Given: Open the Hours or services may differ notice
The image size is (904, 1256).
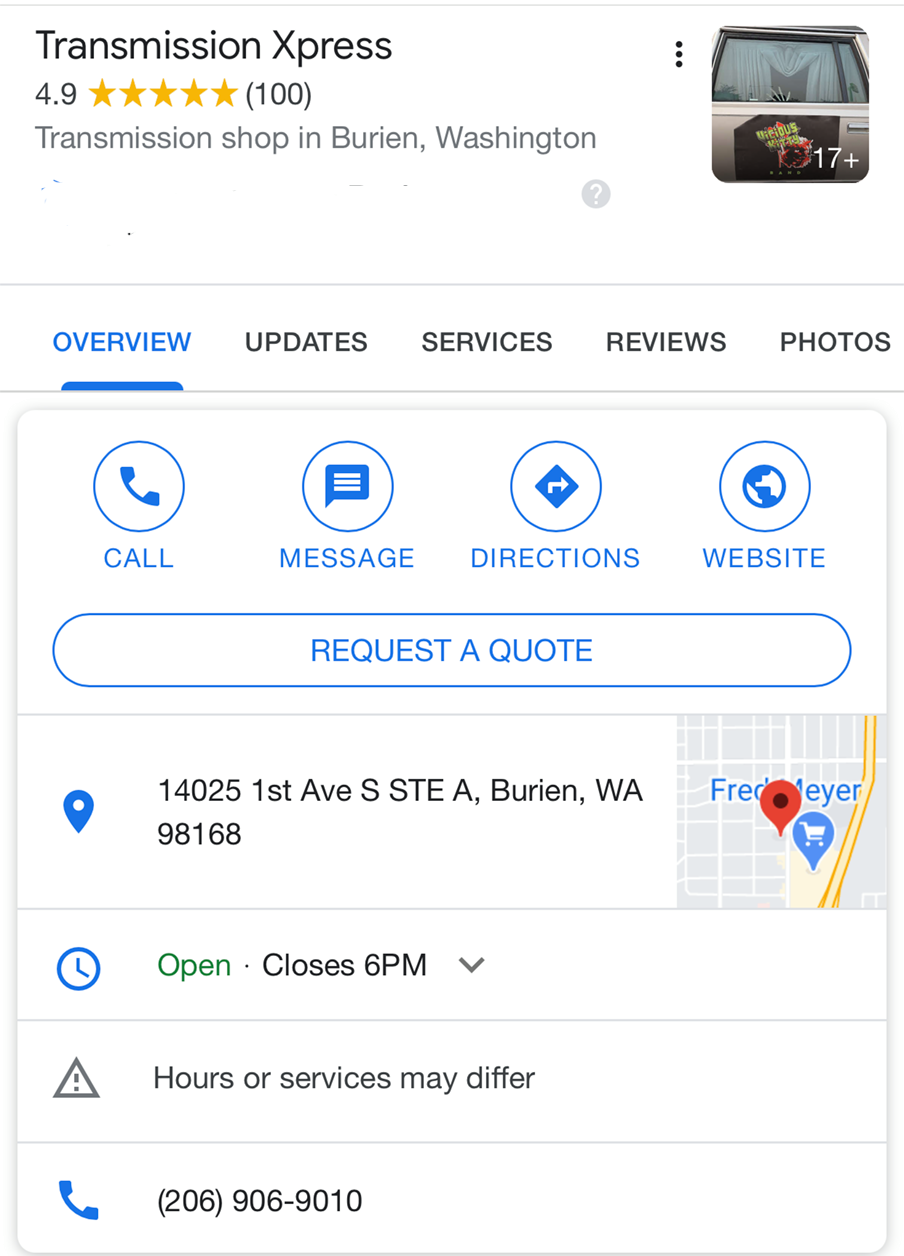Looking at the screenshot, I should [x=344, y=1079].
